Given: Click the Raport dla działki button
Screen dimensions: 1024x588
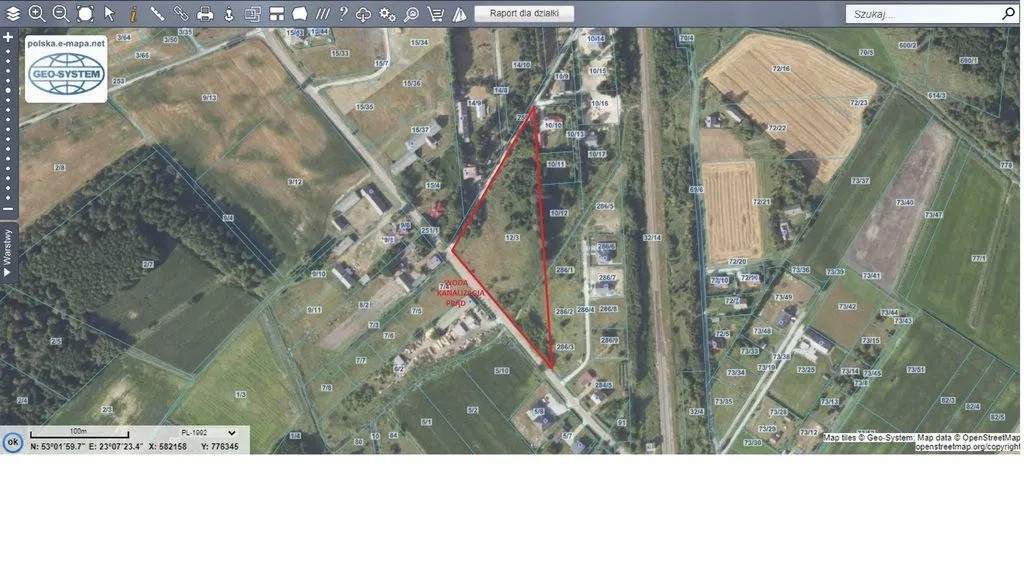Looking at the screenshot, I should point(524,14).
